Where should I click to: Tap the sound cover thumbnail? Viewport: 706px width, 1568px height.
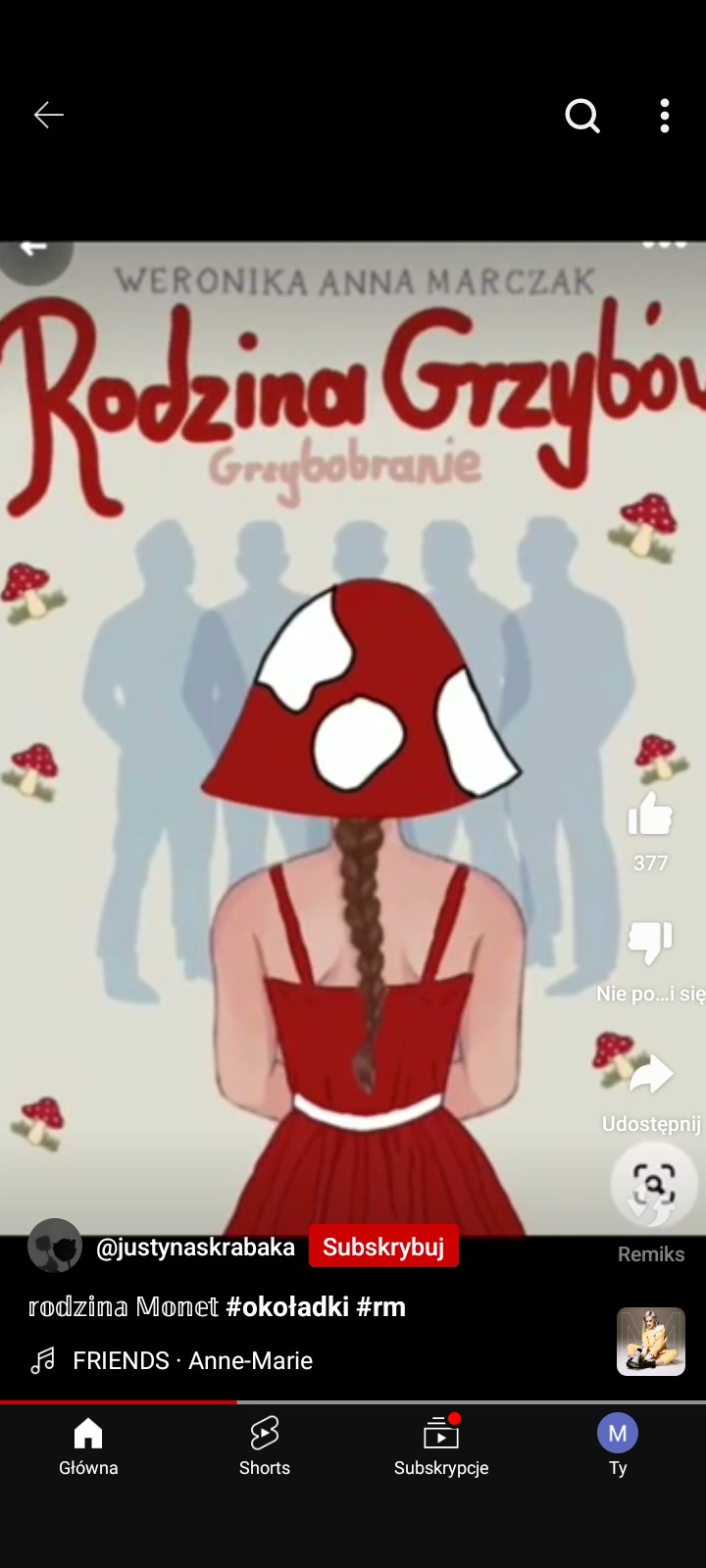[x=650, y=1342]
